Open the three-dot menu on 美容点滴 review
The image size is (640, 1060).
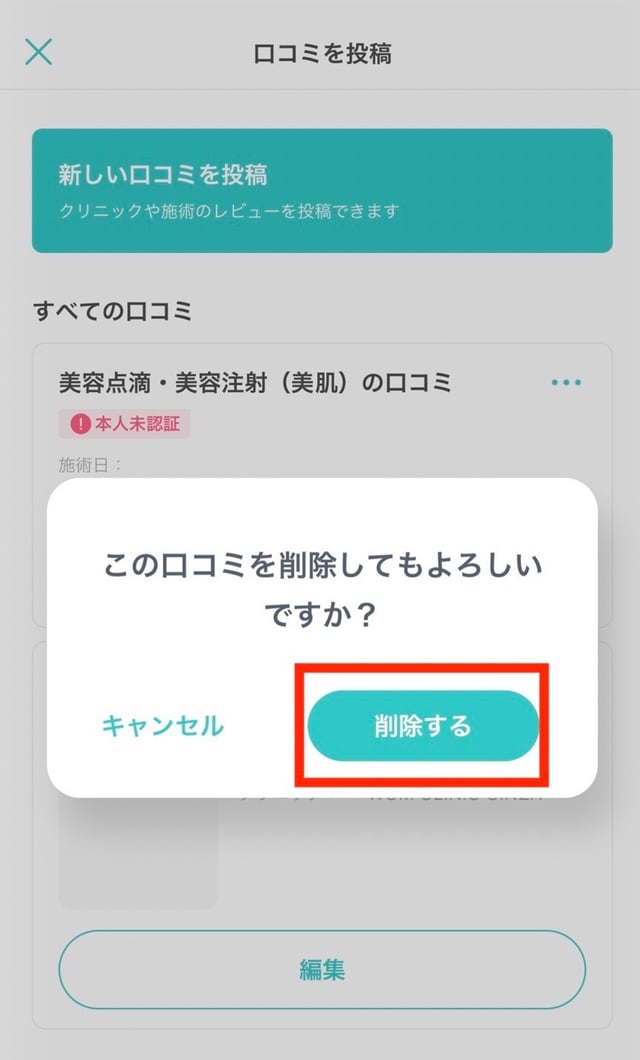[x=566, y=383]
